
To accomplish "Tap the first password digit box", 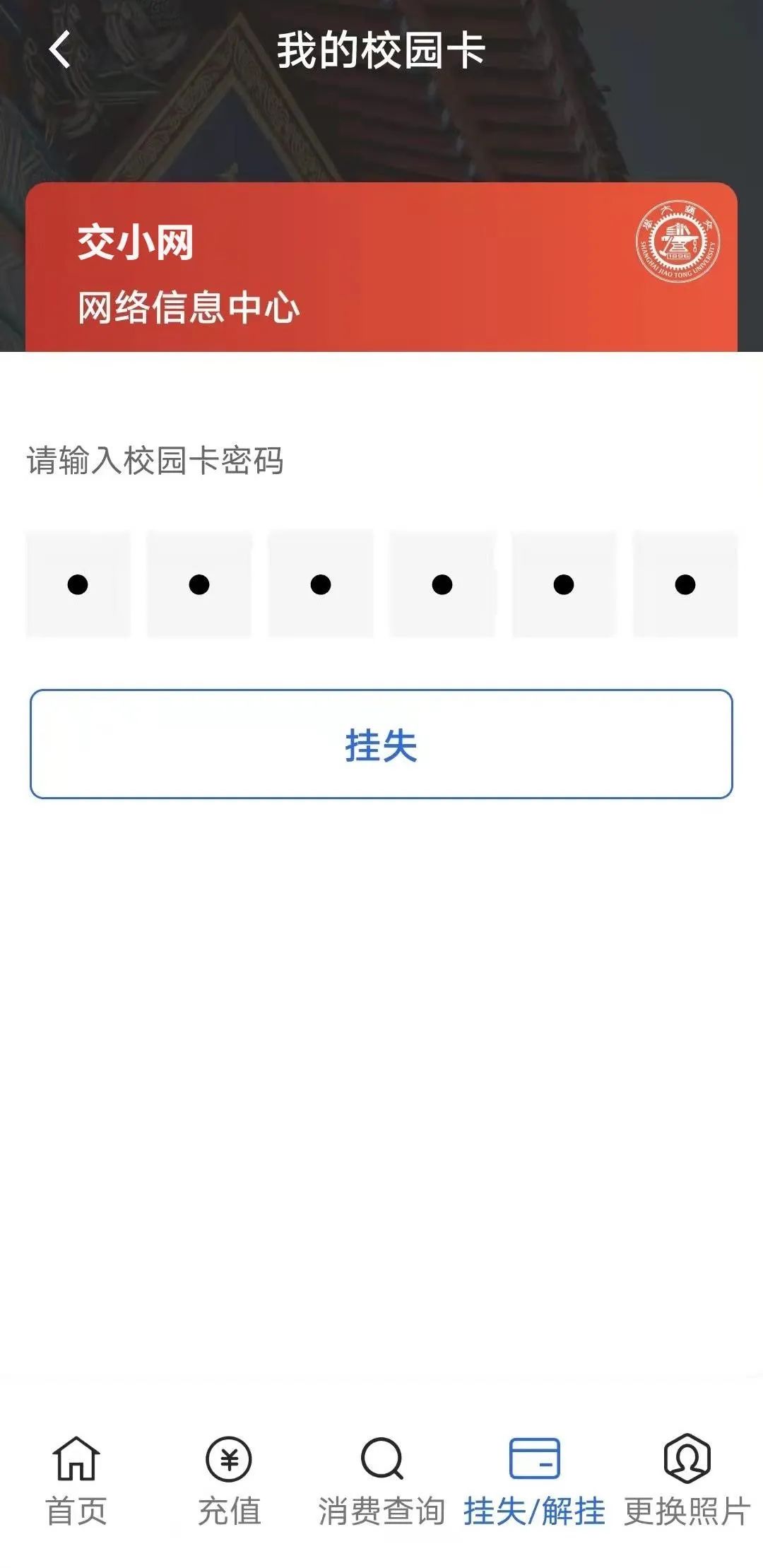I will (x=78, y=584).
